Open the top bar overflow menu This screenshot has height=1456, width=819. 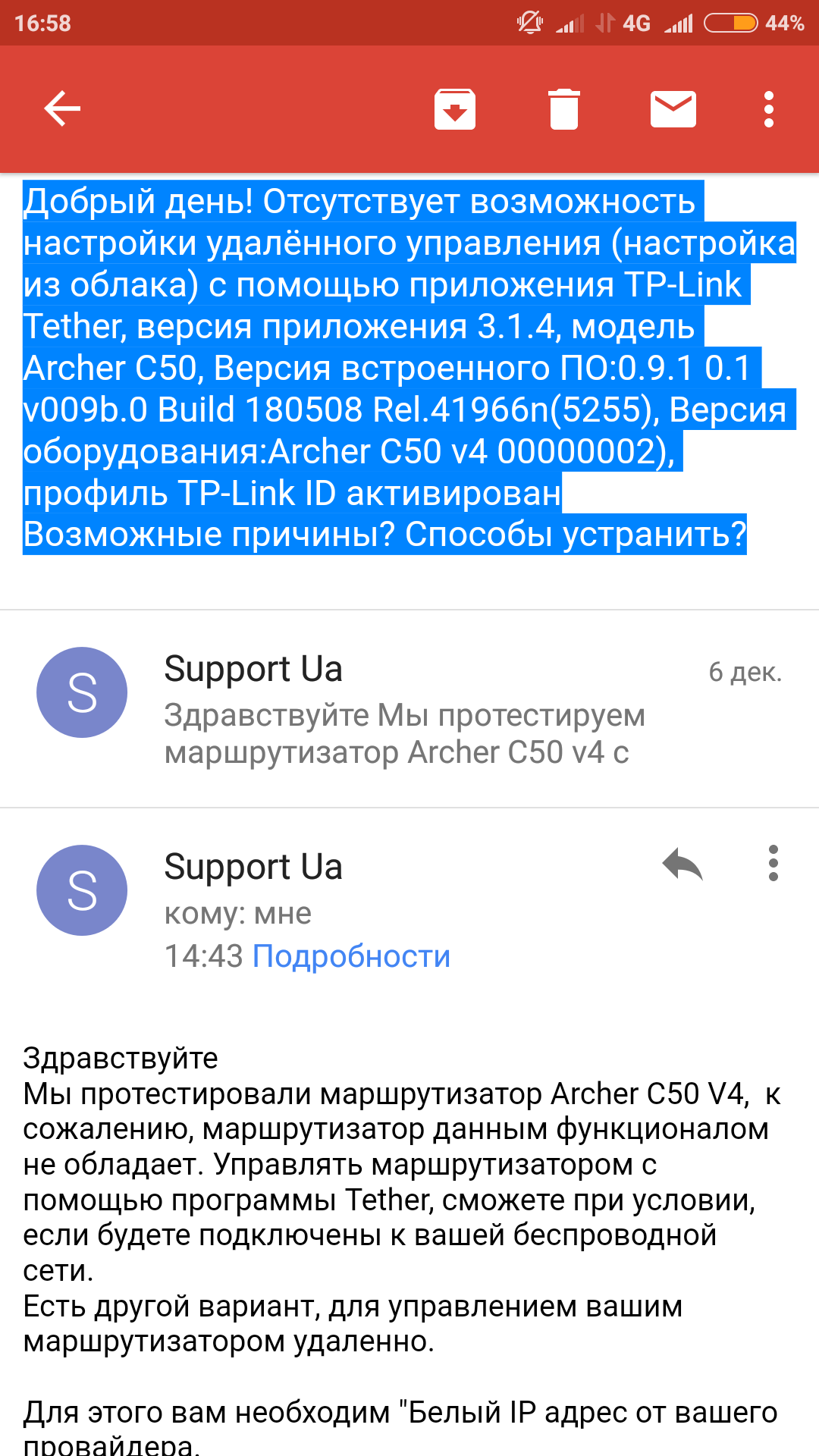pos(769,109)
